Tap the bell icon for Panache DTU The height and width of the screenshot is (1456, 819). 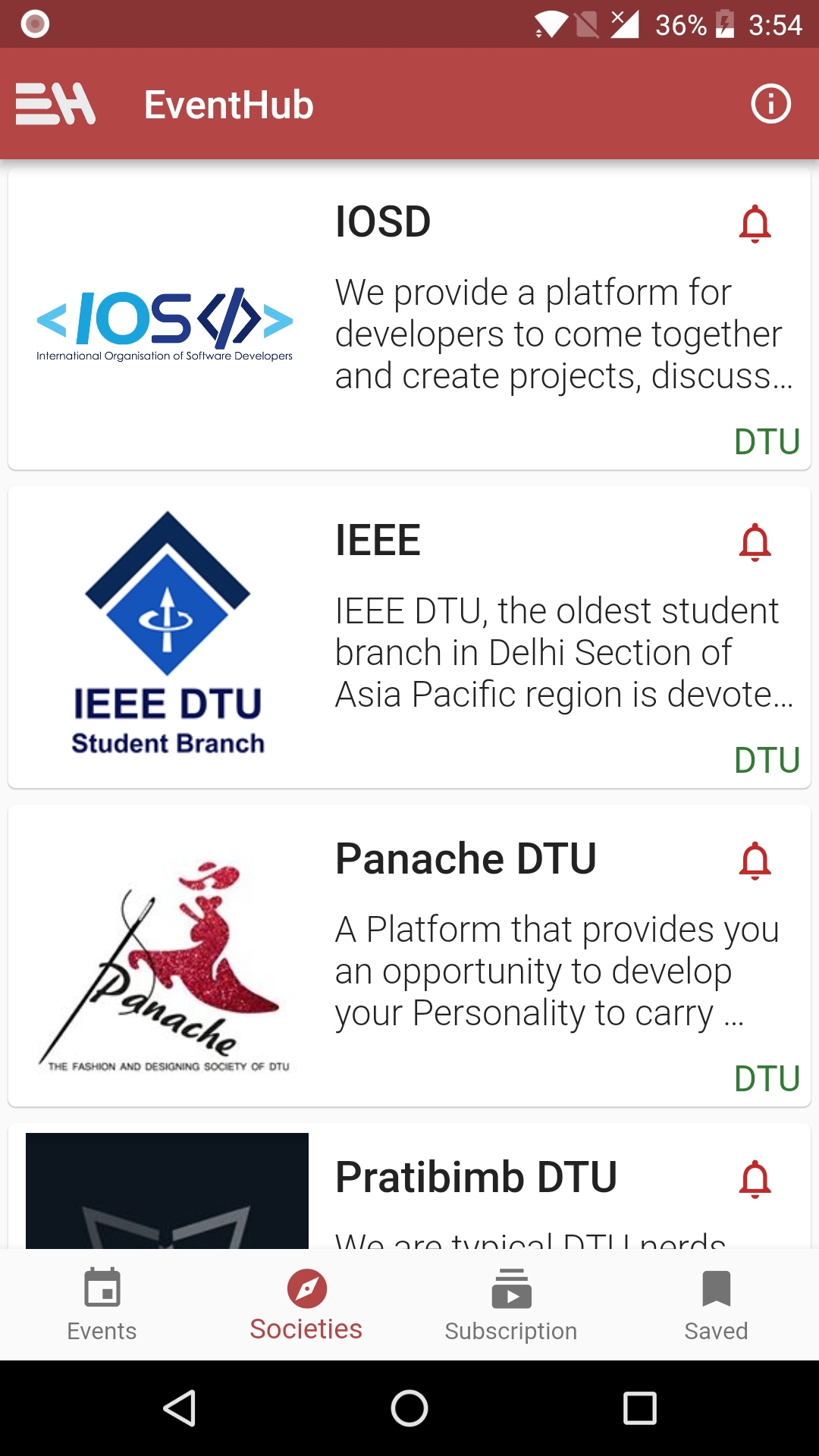click(755, 861)
